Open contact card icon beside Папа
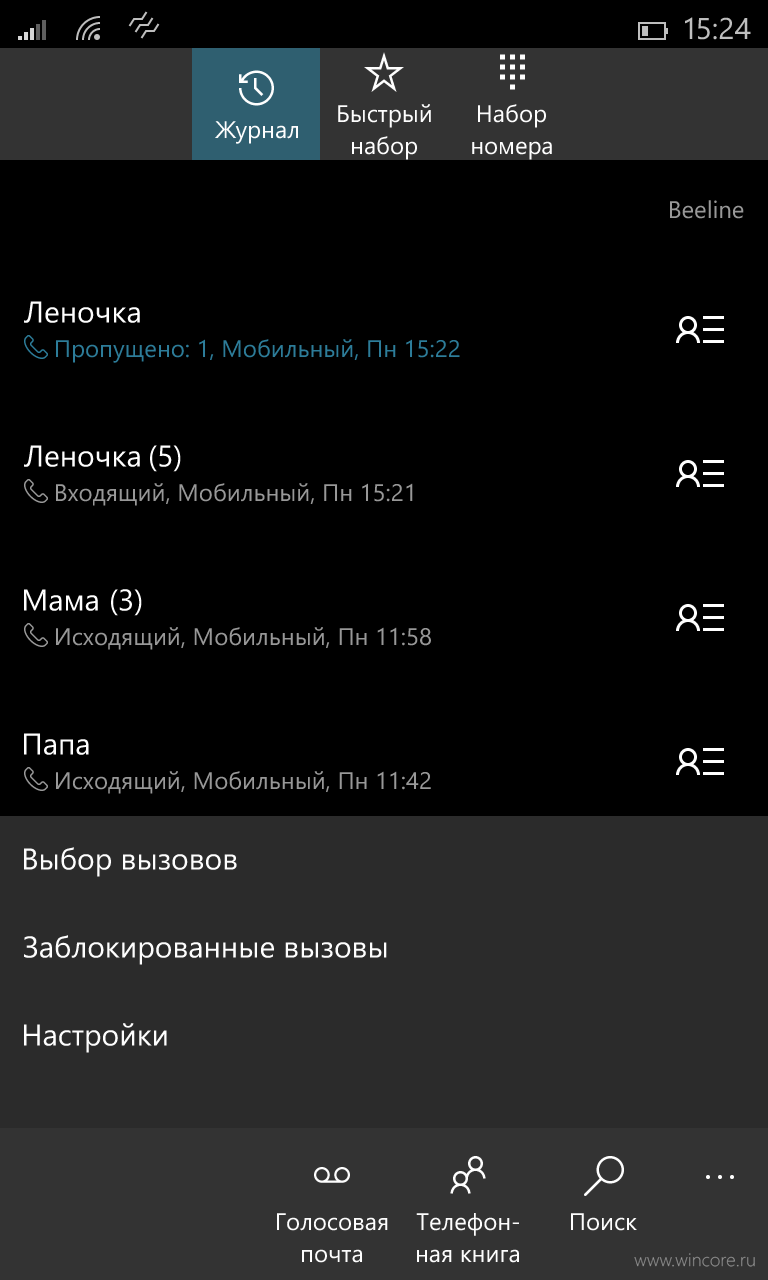Viewport: 768px width, 1280px height. coord(700,762)
